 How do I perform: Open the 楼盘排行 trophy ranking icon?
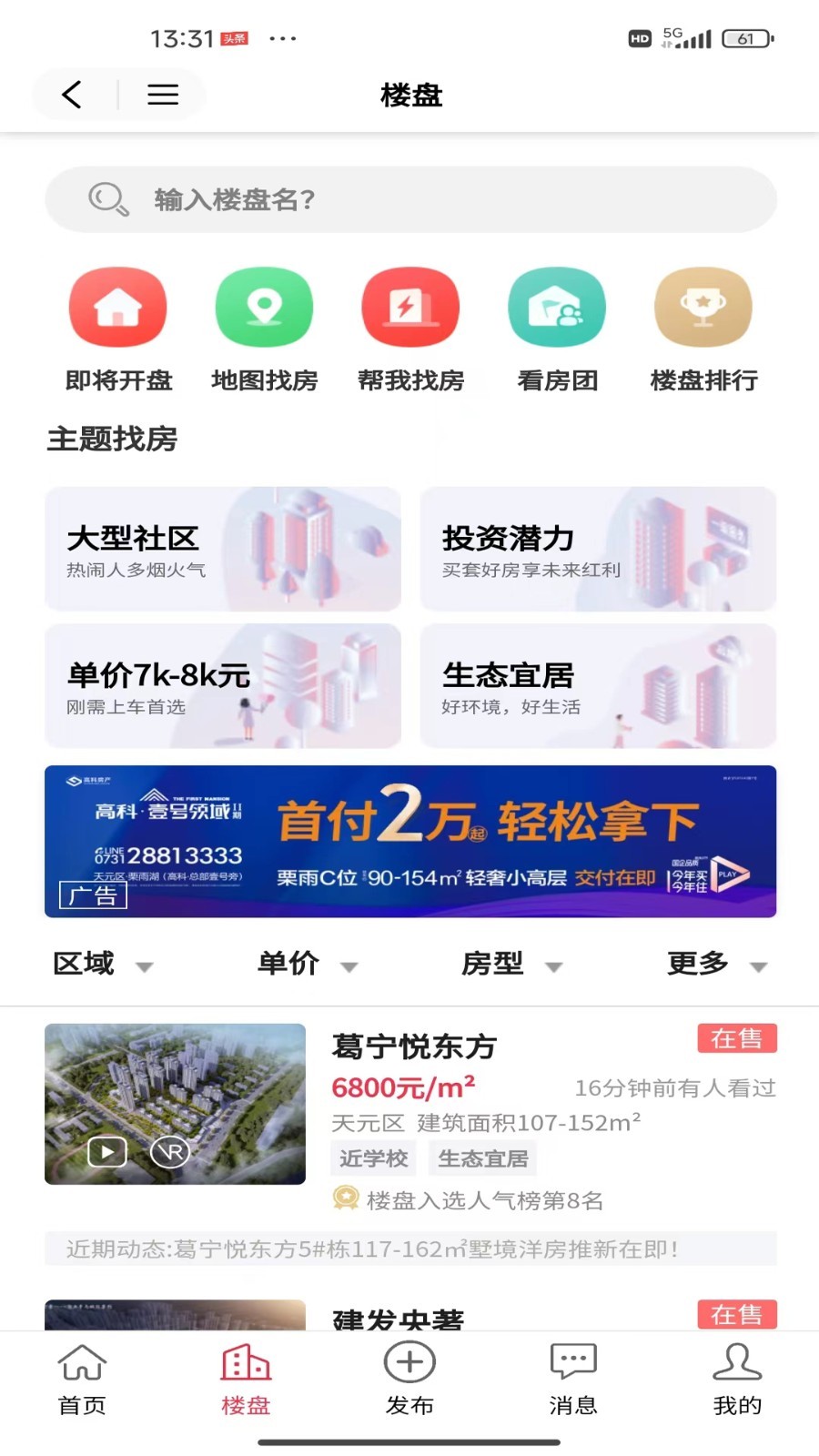[x=703, y=308]
